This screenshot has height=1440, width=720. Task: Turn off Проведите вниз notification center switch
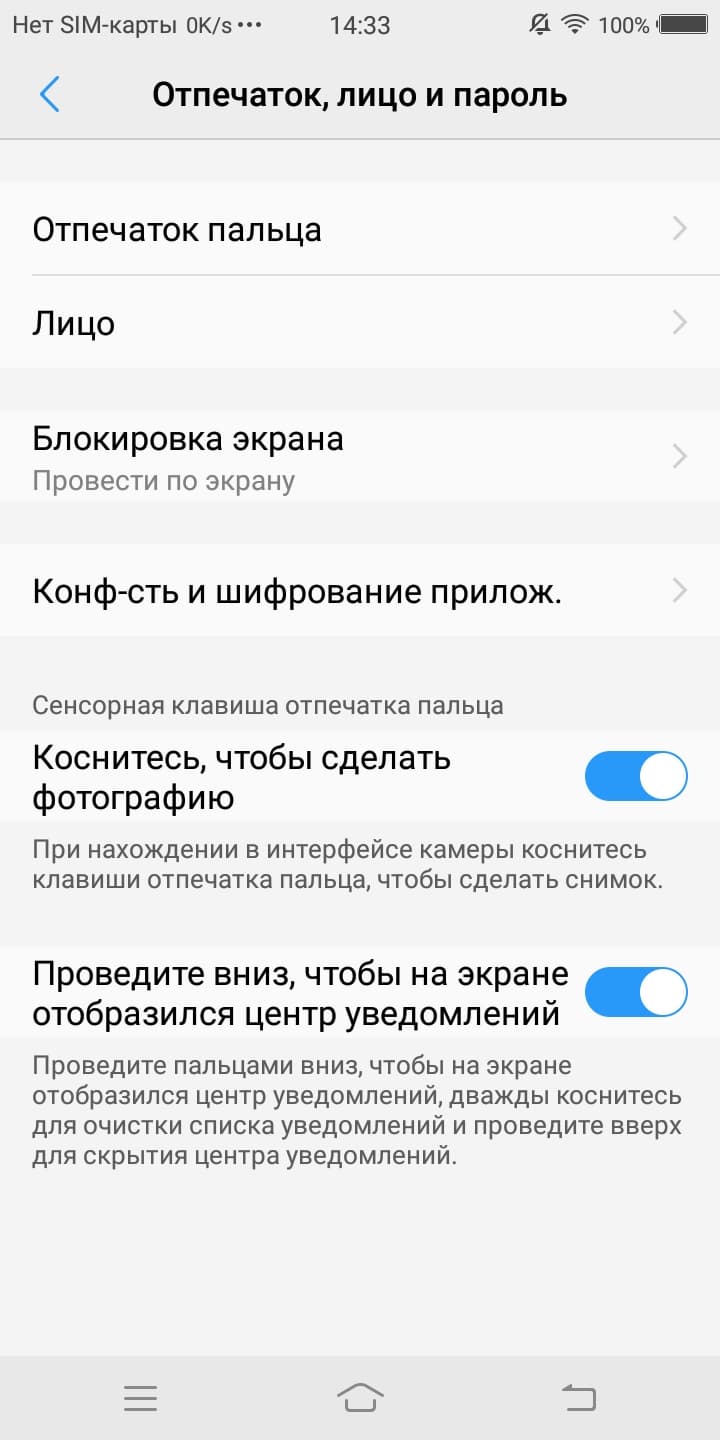click(x=635, y=992)
